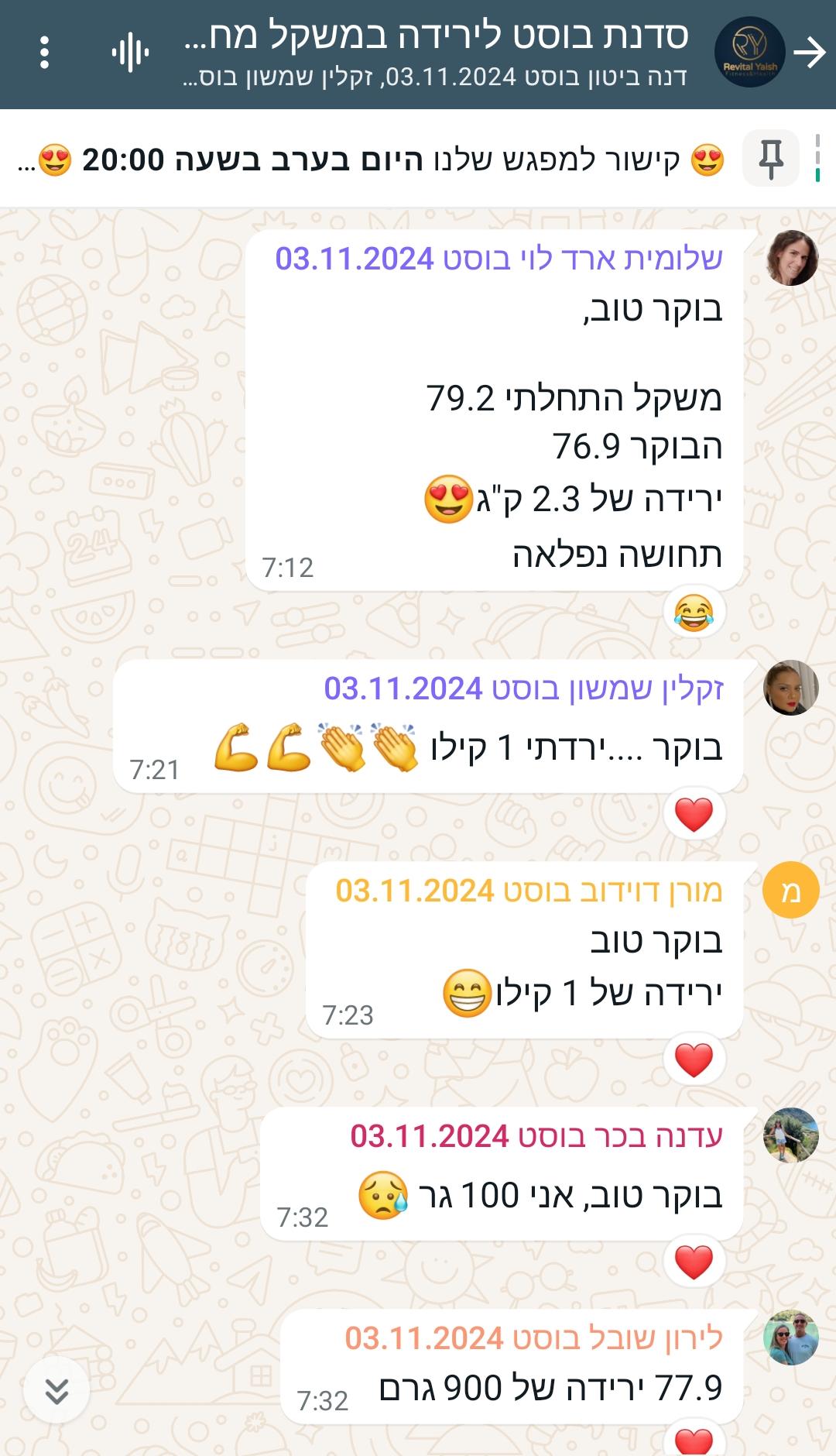Open the profile photo beside the 77.9 message
Screen dimensions: 836x1456
coord(791,1338)
